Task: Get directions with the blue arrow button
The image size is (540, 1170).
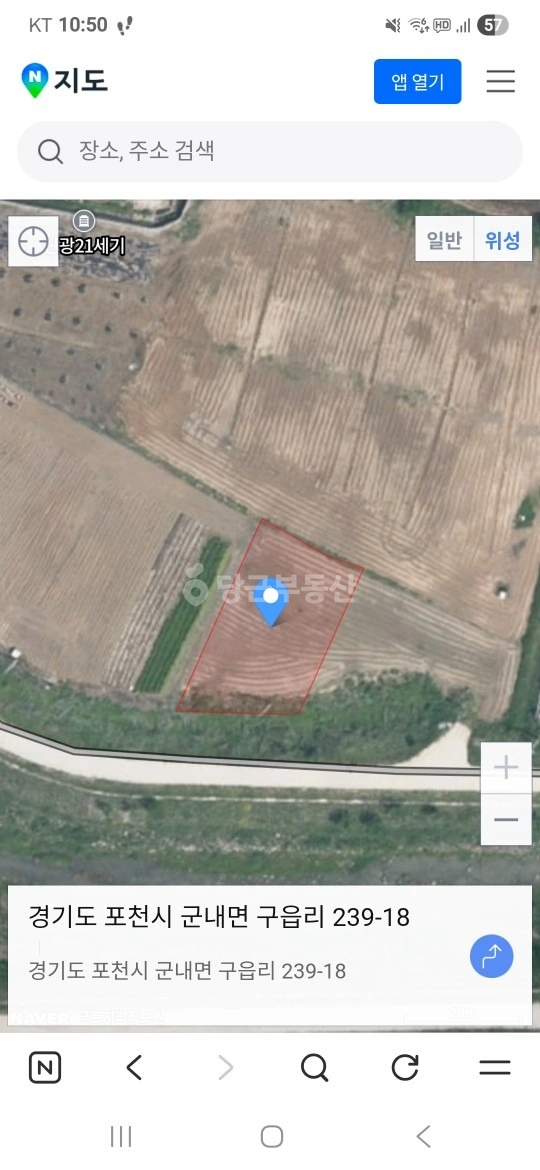Action: [492, 956]
